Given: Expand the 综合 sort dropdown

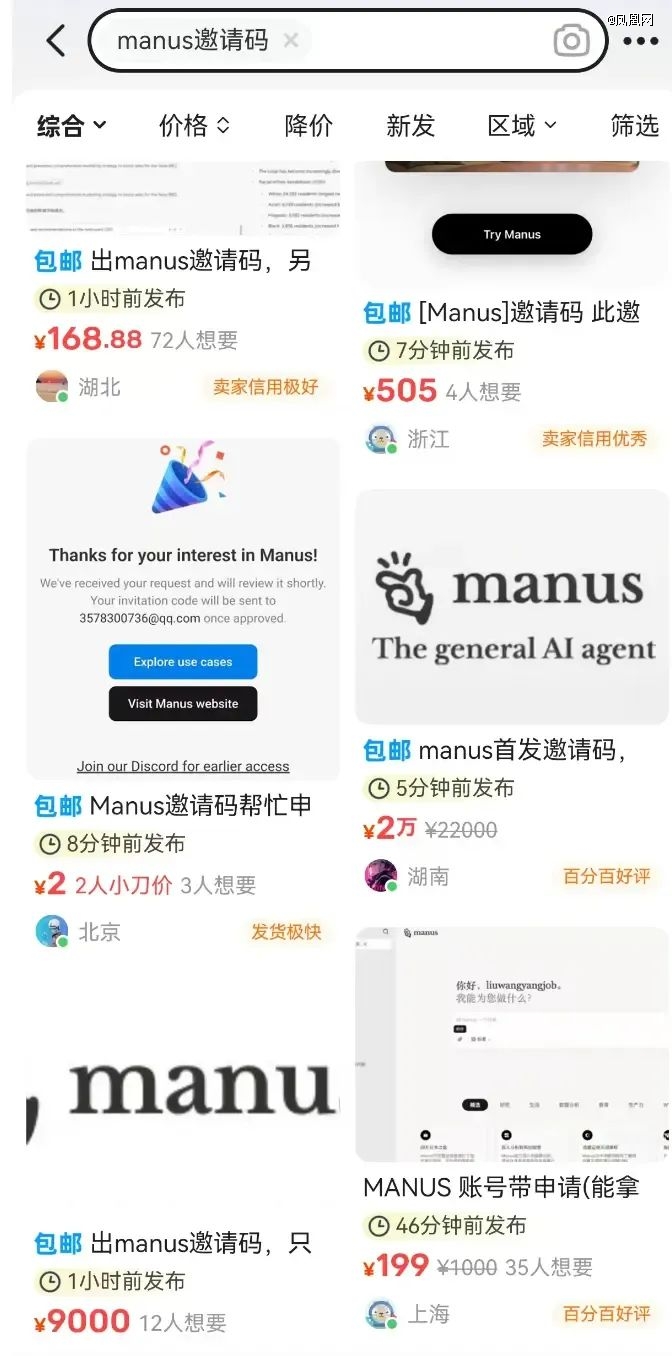Looking at the screenshot, I should (72, 126).
